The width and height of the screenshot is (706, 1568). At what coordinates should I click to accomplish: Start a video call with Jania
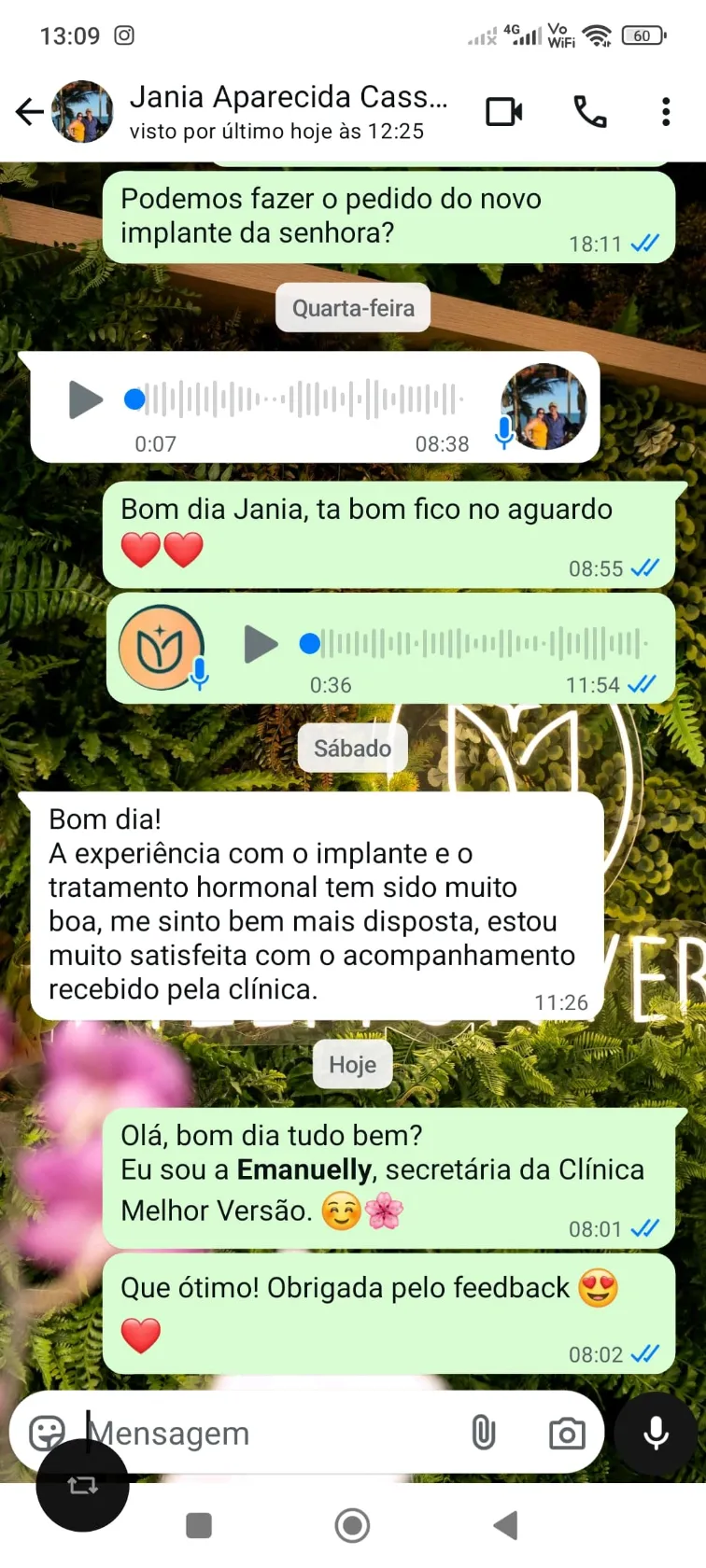(504, 112)
